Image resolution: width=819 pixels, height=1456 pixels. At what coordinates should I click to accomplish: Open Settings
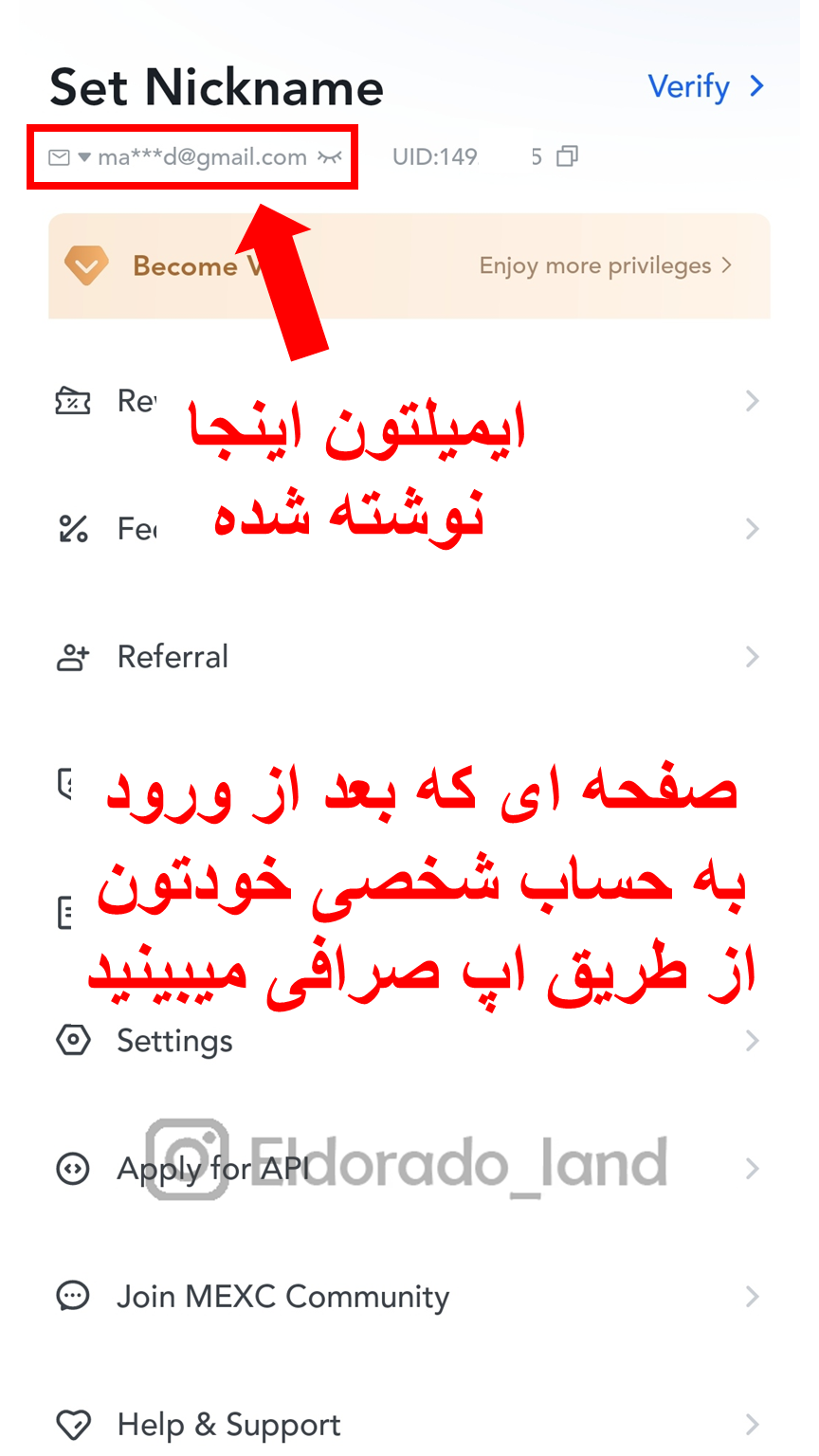(x=409, y=1041)
